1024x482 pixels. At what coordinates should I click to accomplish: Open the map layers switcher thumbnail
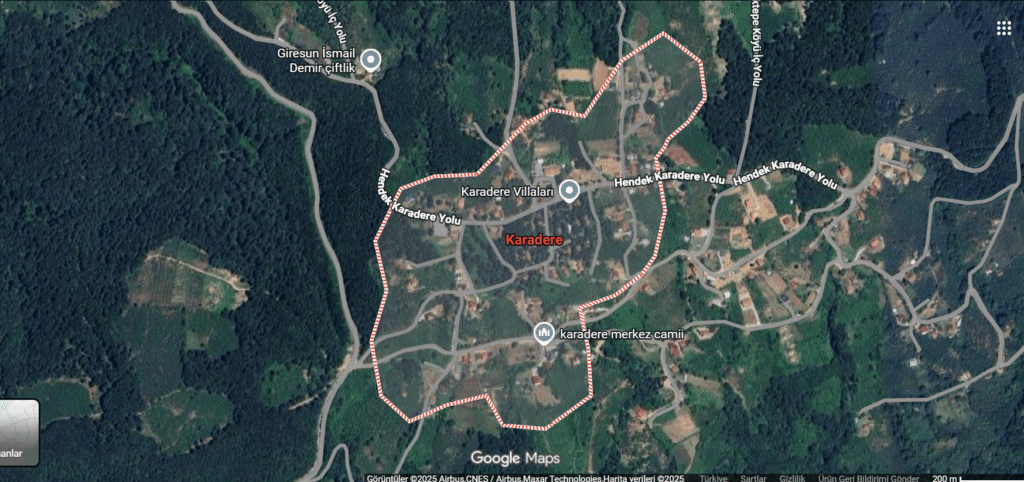17,432
